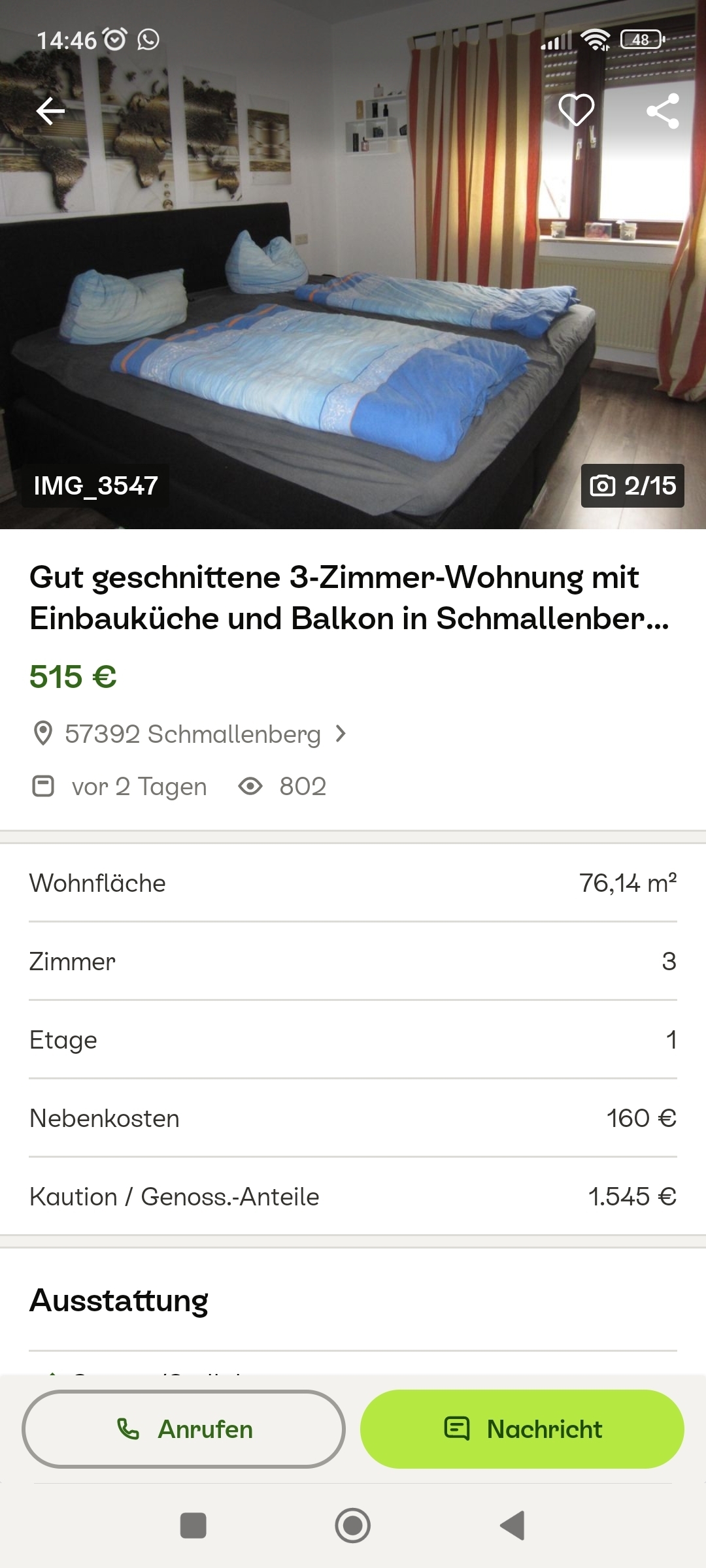Send a message via Nachricht
Viewport: 706px width, 1568px height.
[x=522, y=1429]
